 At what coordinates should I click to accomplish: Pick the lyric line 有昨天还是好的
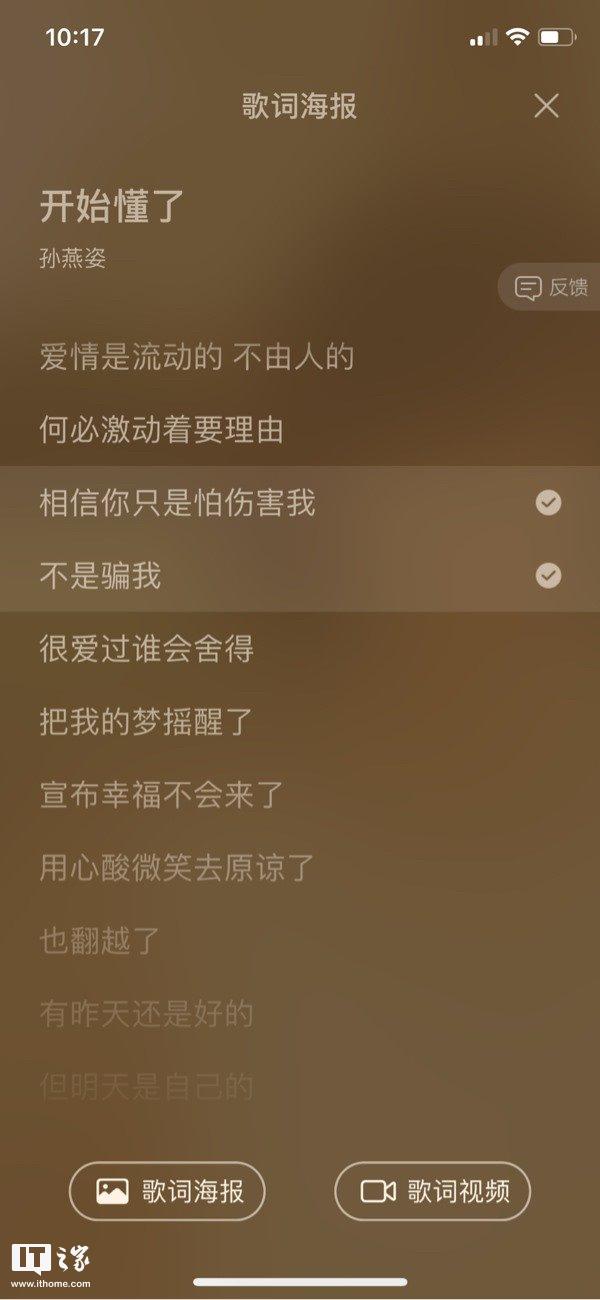[300, 1013]
